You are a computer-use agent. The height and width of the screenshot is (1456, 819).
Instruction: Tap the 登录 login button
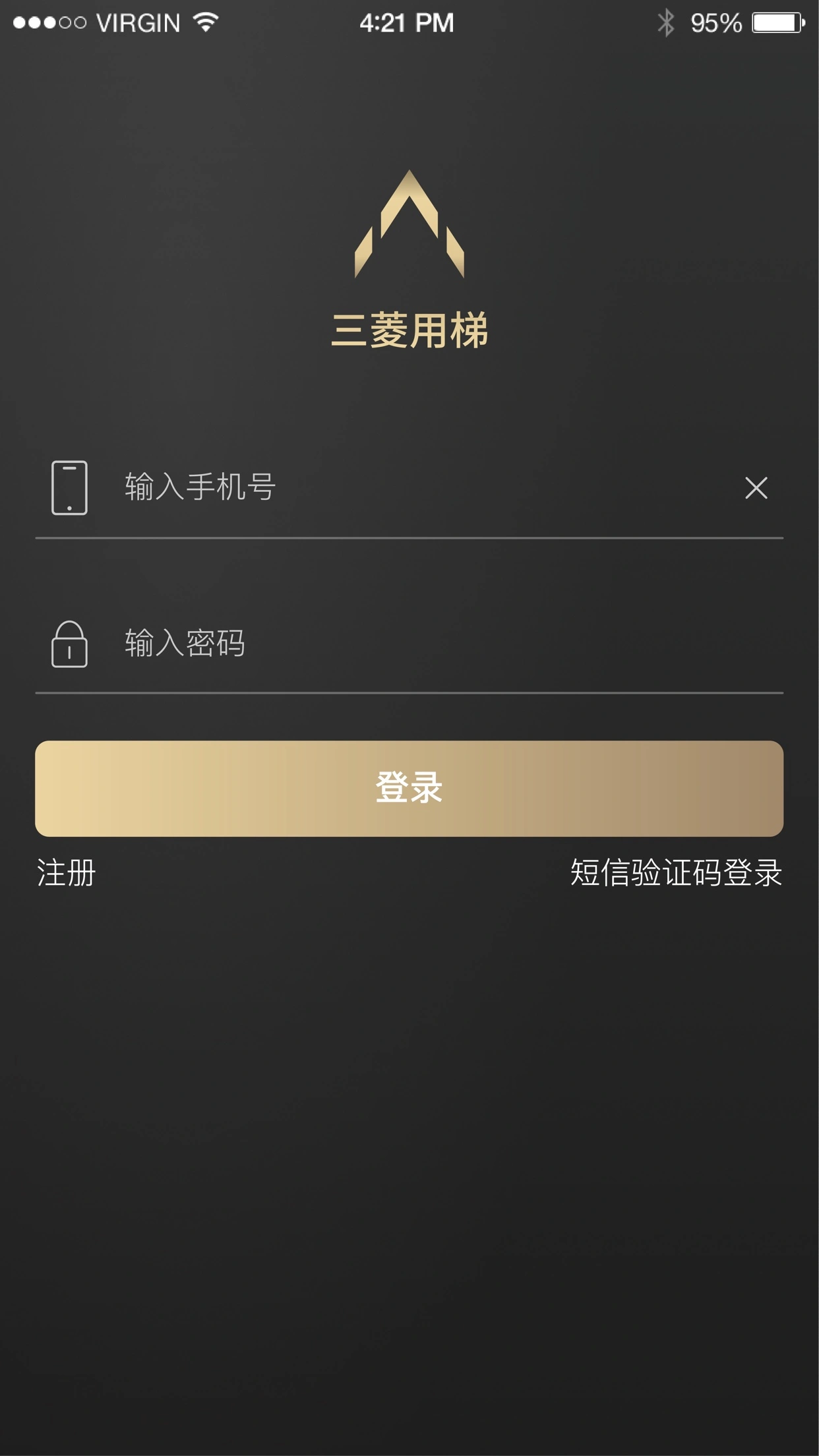[409, 789]
